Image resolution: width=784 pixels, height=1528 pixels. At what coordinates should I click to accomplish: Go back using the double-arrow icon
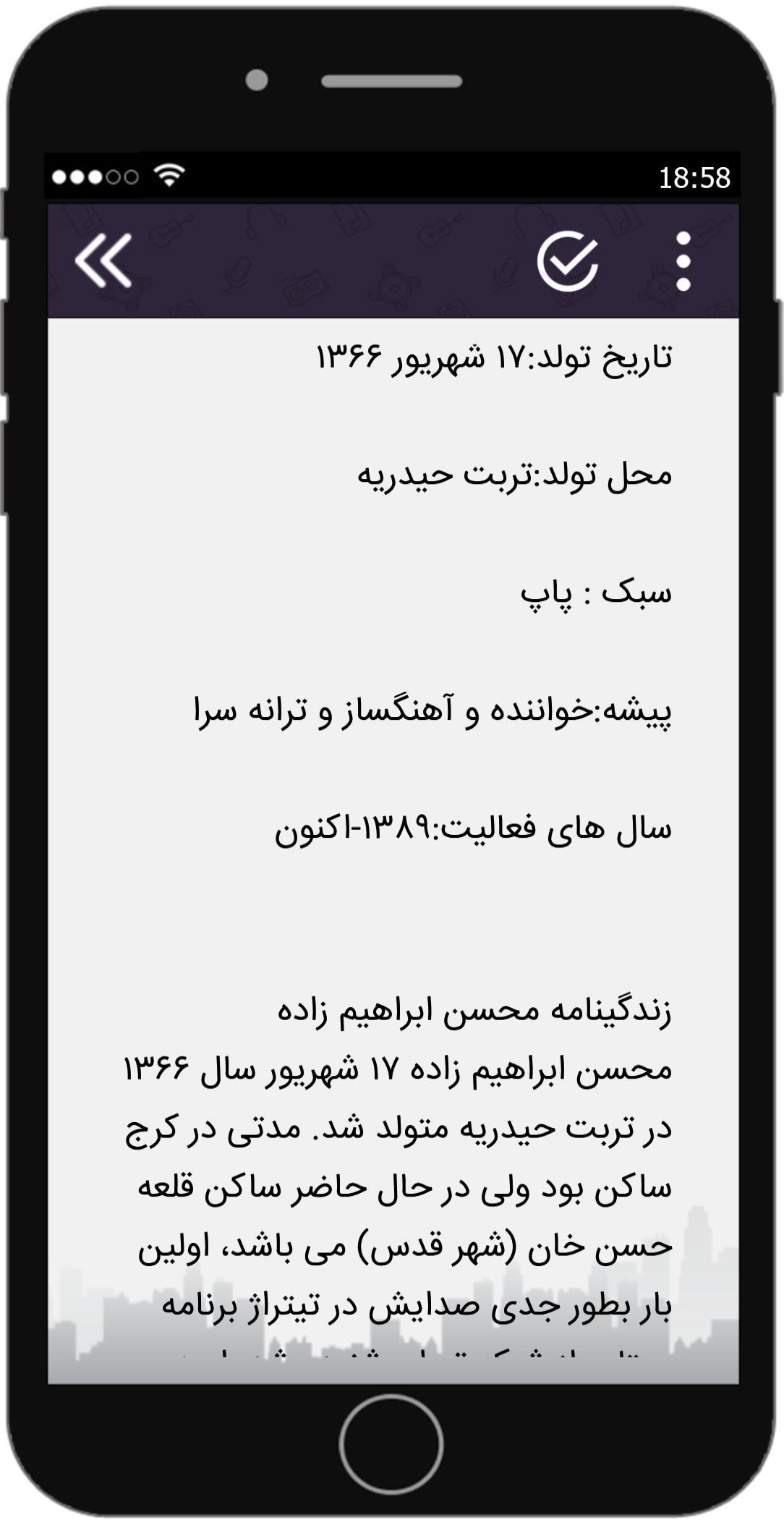click(x=103, y=260)
